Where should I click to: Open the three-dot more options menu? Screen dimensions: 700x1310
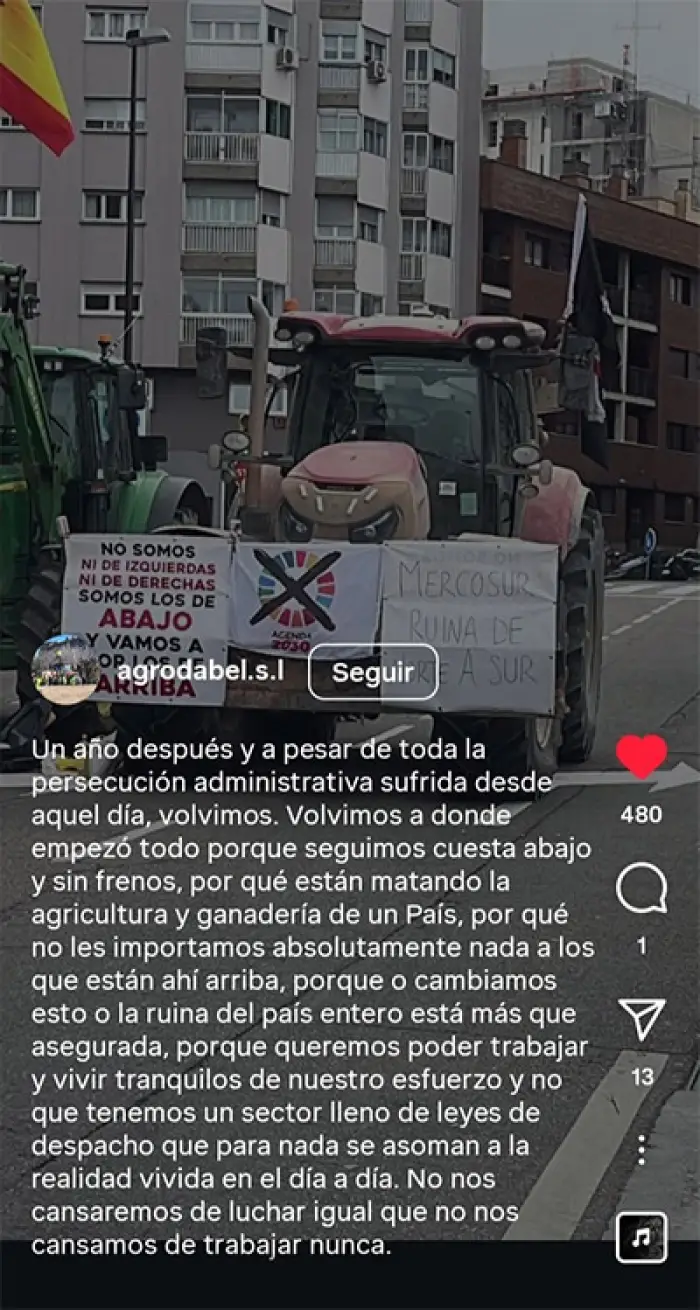641,1149
